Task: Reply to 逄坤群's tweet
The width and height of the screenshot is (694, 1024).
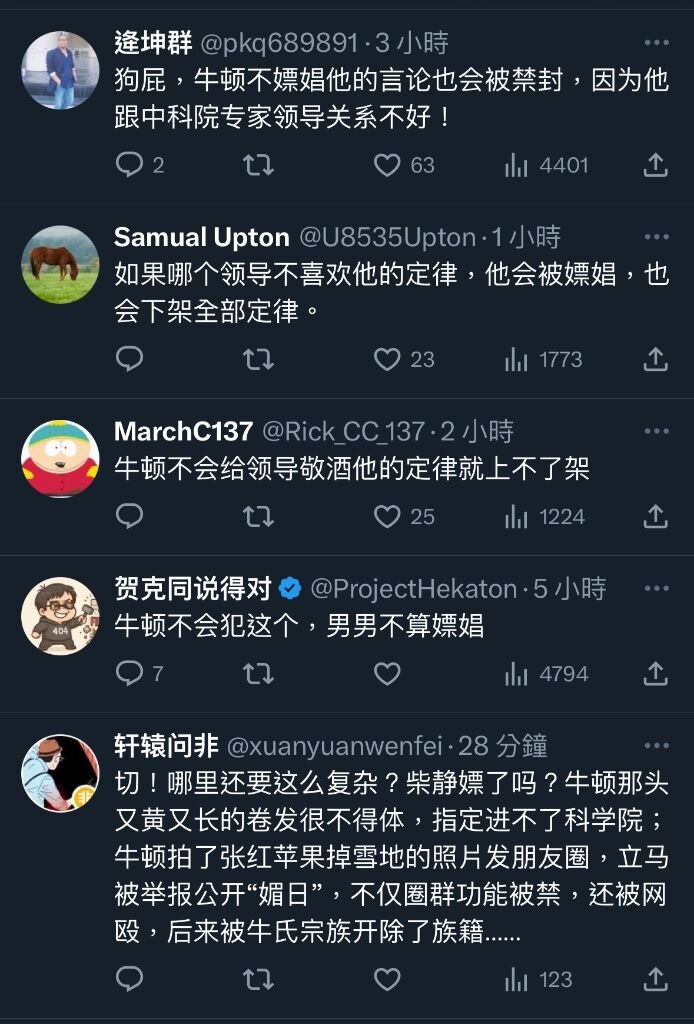Action: [130, 165]
